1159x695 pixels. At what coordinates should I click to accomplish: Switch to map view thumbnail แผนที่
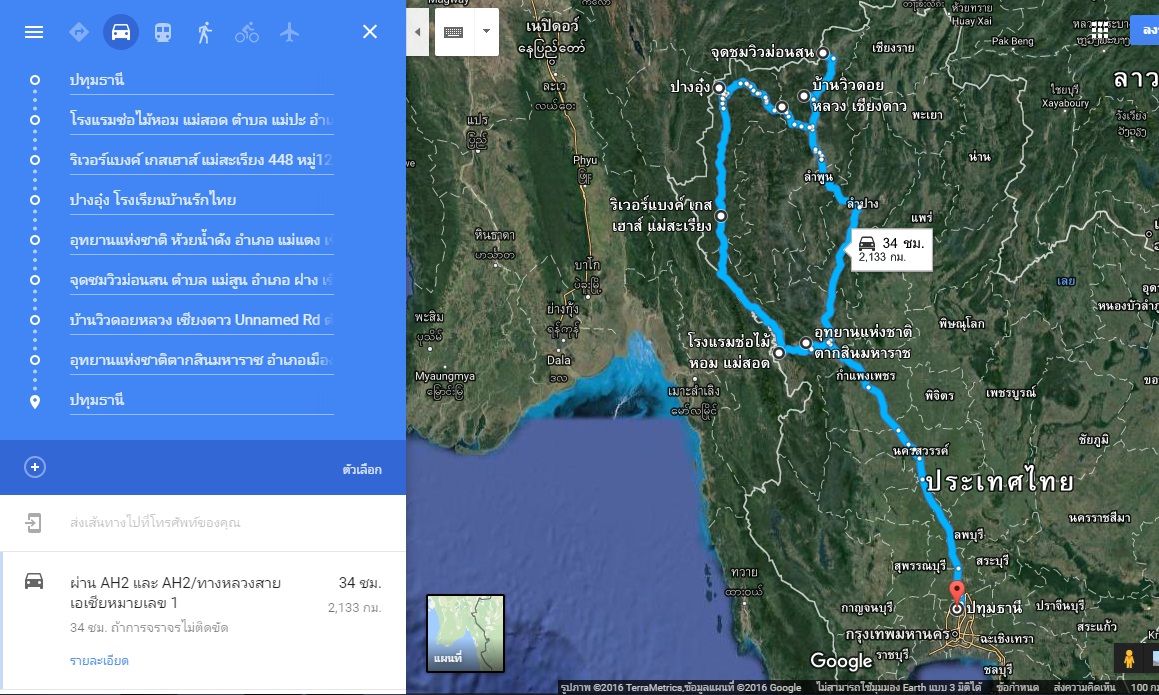pos(465,632)
